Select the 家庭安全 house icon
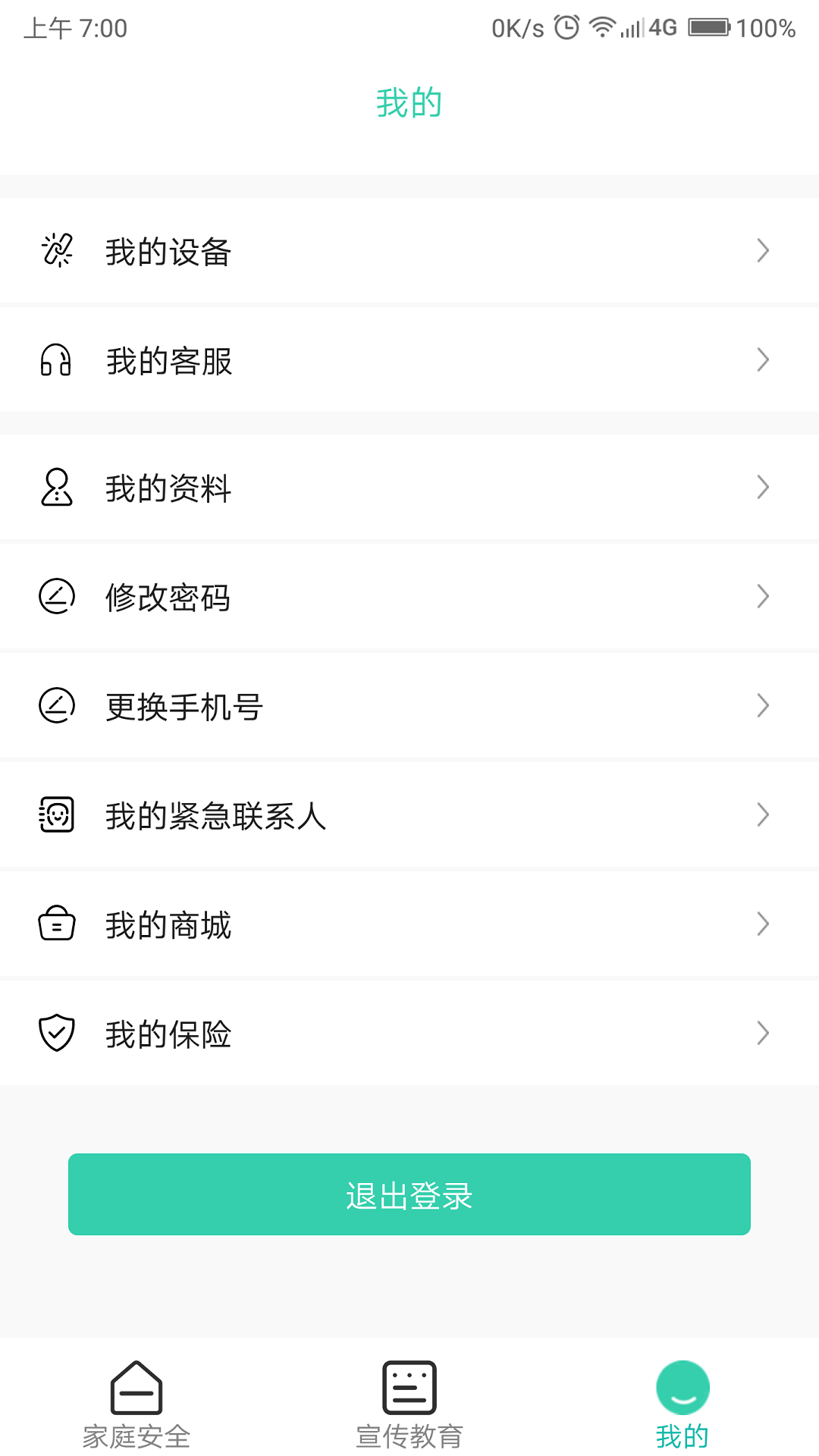Viewport: 819px width, 1456px height. (x=136, y=1388)
